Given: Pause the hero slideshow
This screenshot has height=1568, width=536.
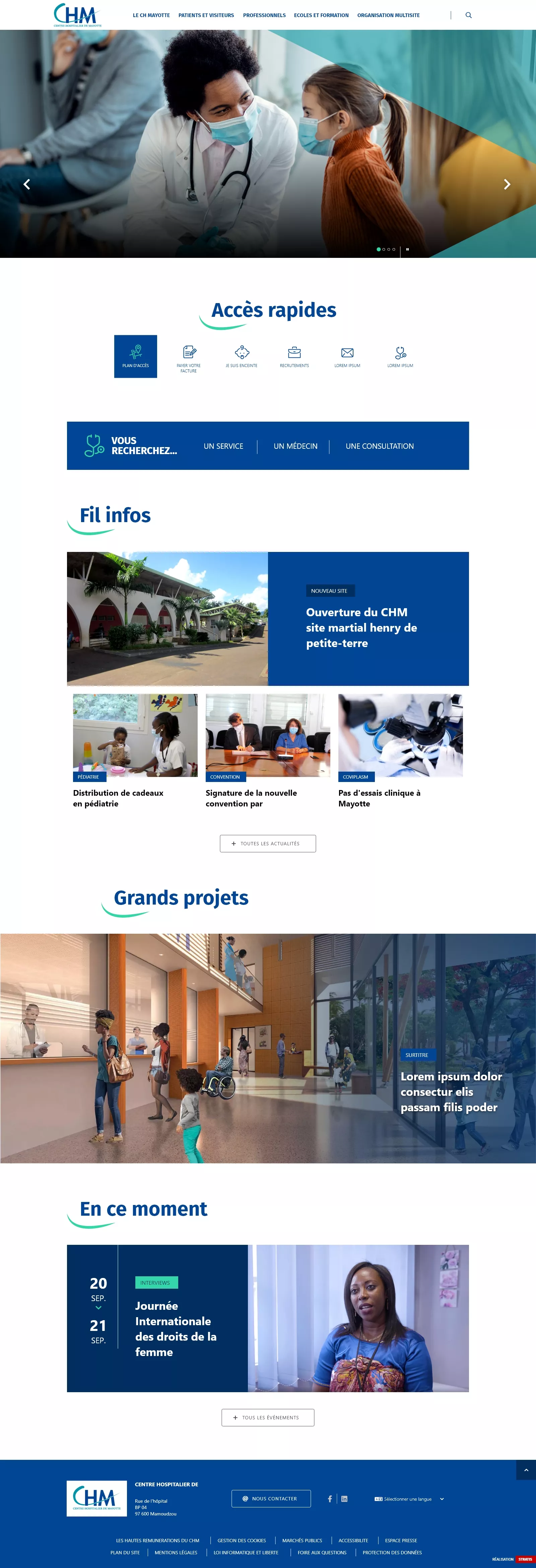Looking at the screenshot, I should [x=407, y=249].
